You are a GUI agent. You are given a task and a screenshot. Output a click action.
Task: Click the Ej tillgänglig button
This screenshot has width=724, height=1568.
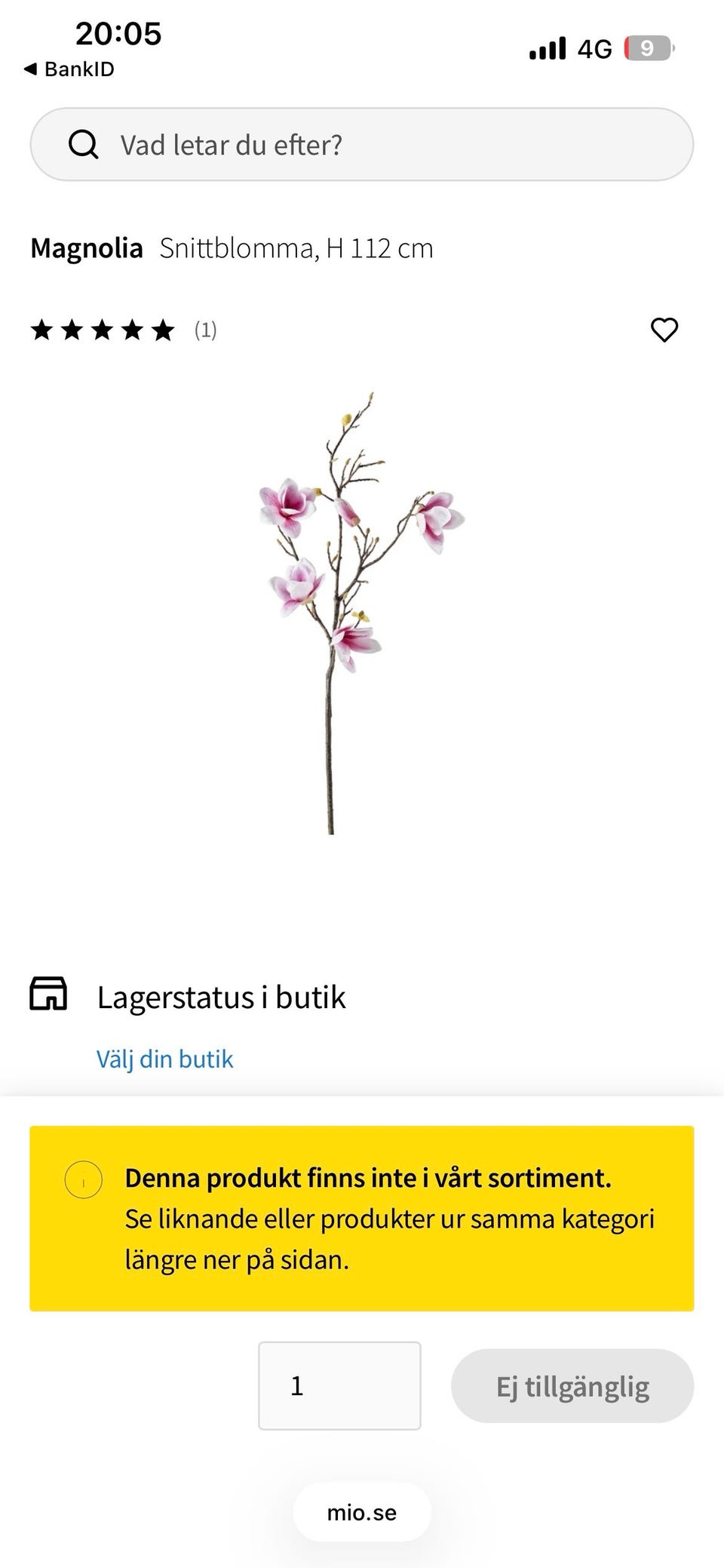point(572,1387)
